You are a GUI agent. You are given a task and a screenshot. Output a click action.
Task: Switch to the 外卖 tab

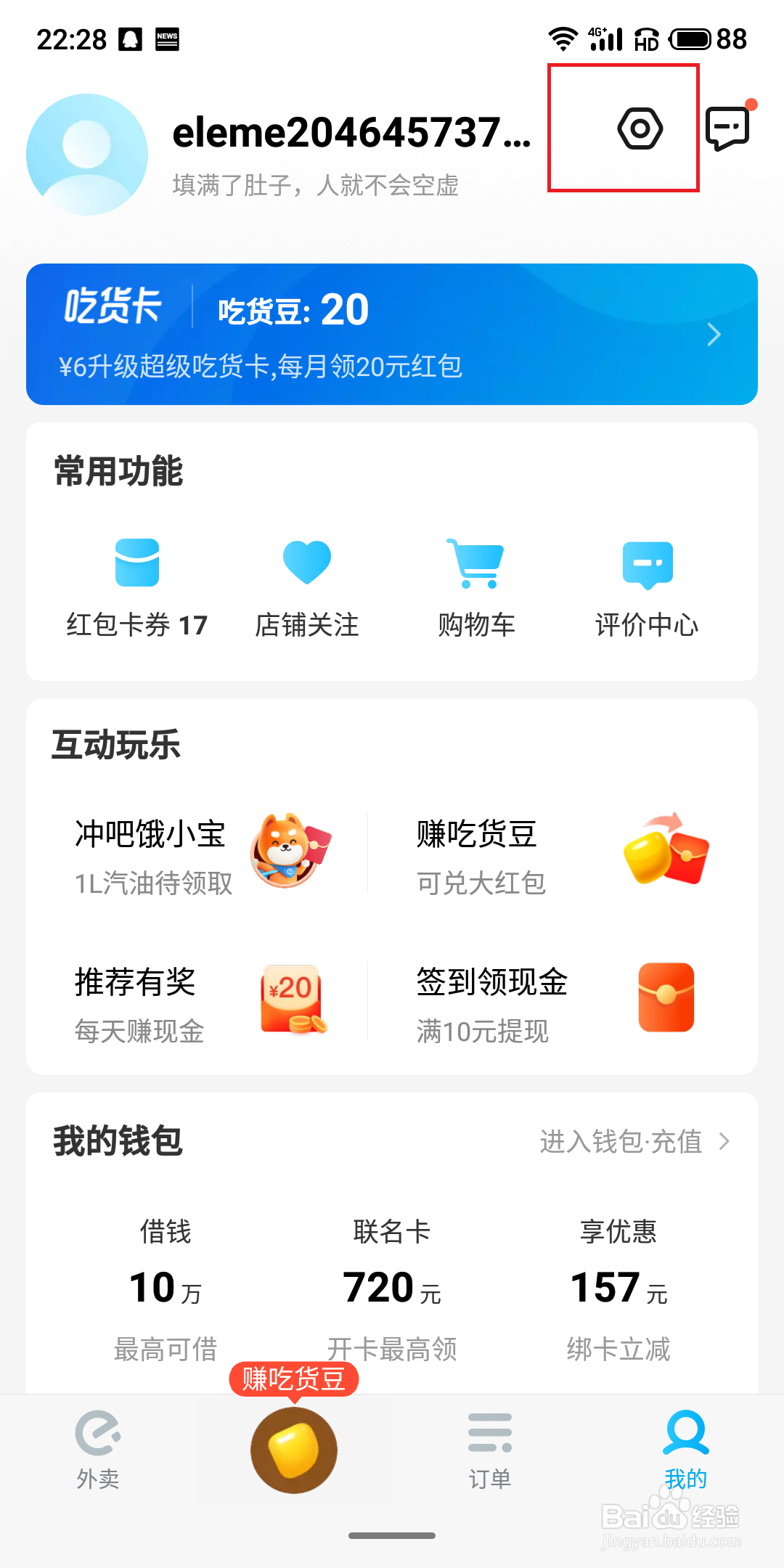98,1450
